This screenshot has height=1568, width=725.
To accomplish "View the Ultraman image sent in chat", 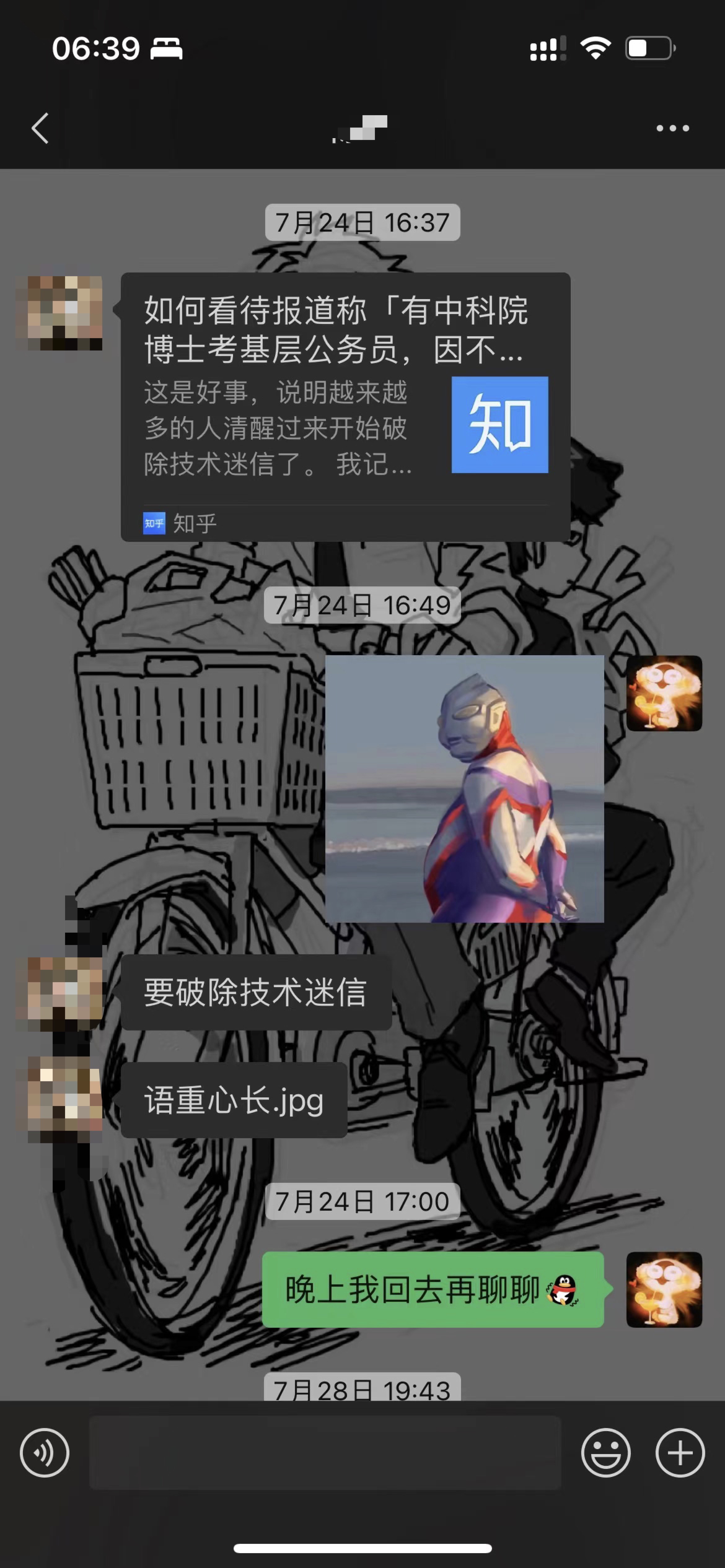I will pos(464,788).
